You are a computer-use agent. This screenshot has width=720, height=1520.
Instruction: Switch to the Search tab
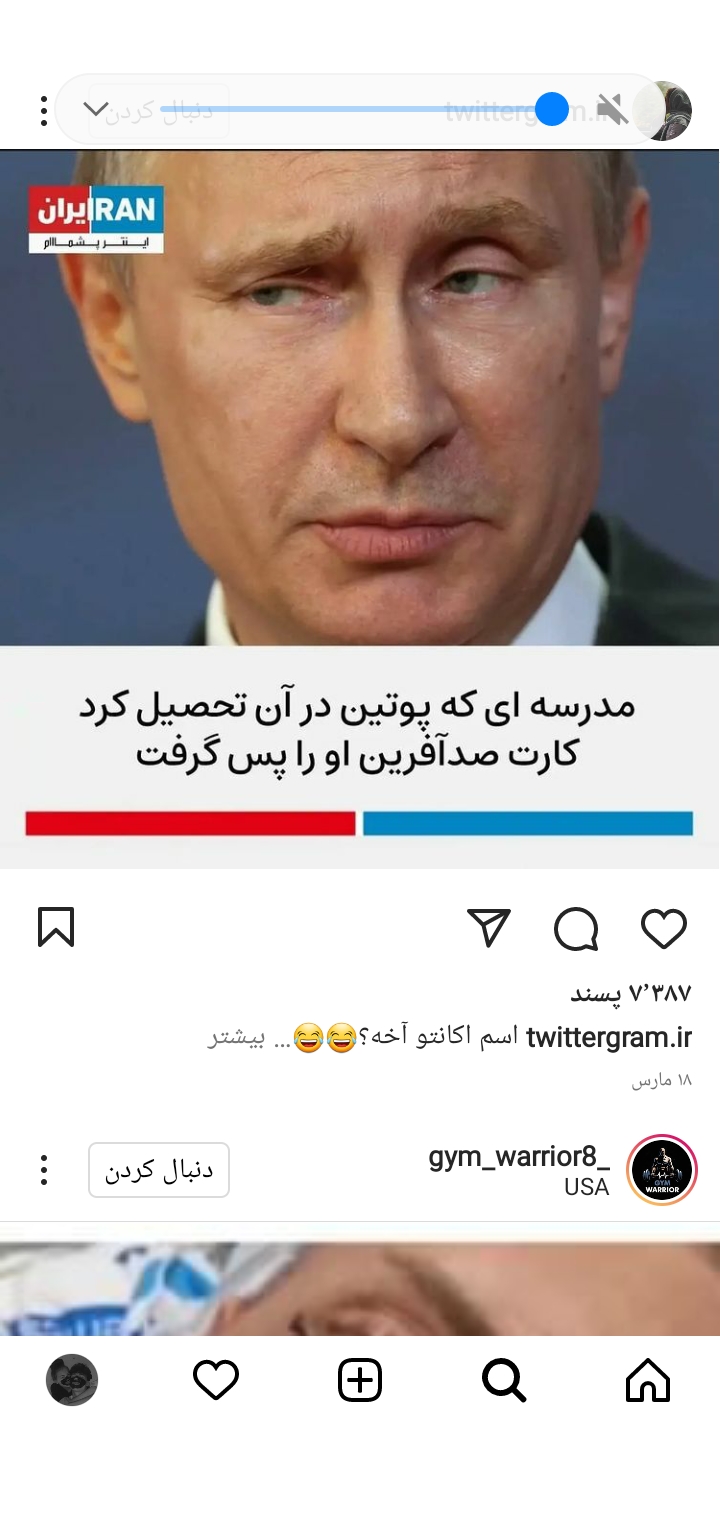503,1381
